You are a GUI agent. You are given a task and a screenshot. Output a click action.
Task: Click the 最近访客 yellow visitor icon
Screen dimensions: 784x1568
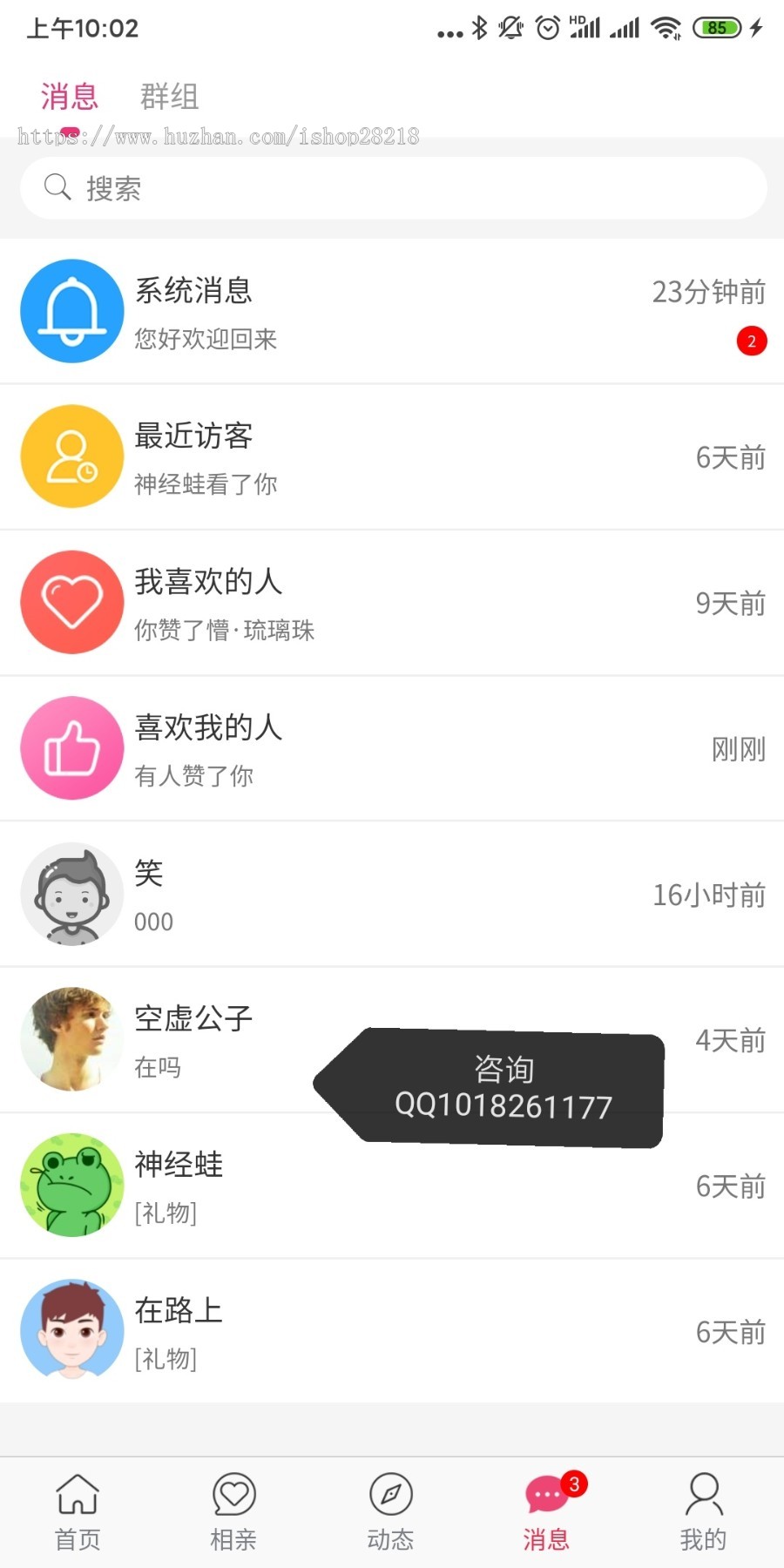(x=72, y=456)
